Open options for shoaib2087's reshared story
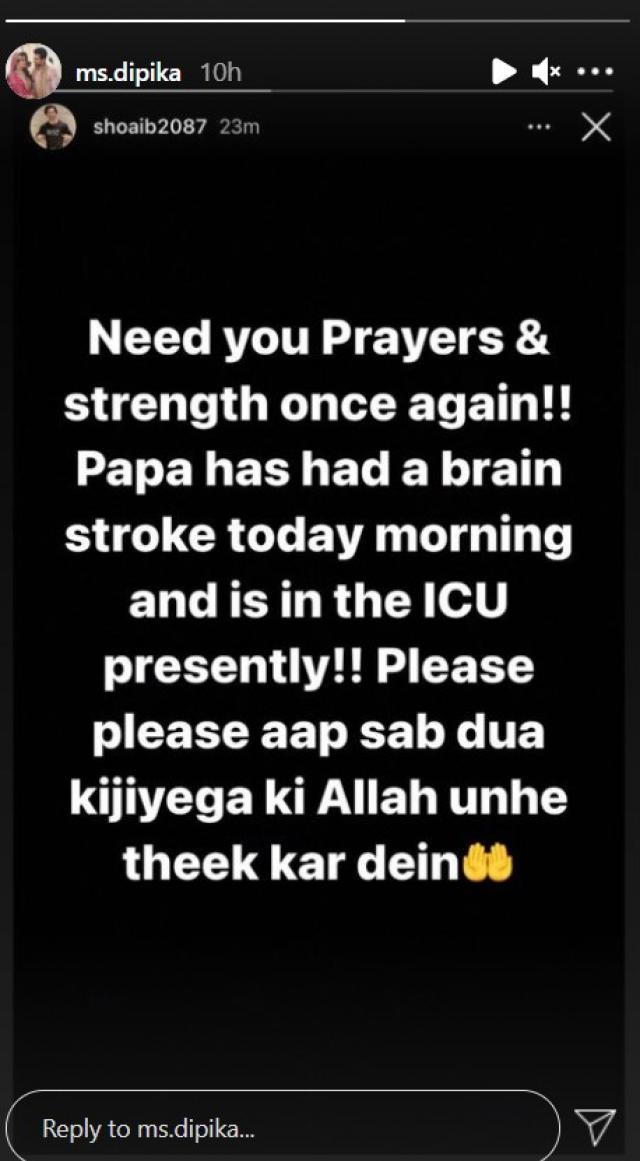Image resolution: width=640 pixels, height=1161 pixels. (539, 127)
